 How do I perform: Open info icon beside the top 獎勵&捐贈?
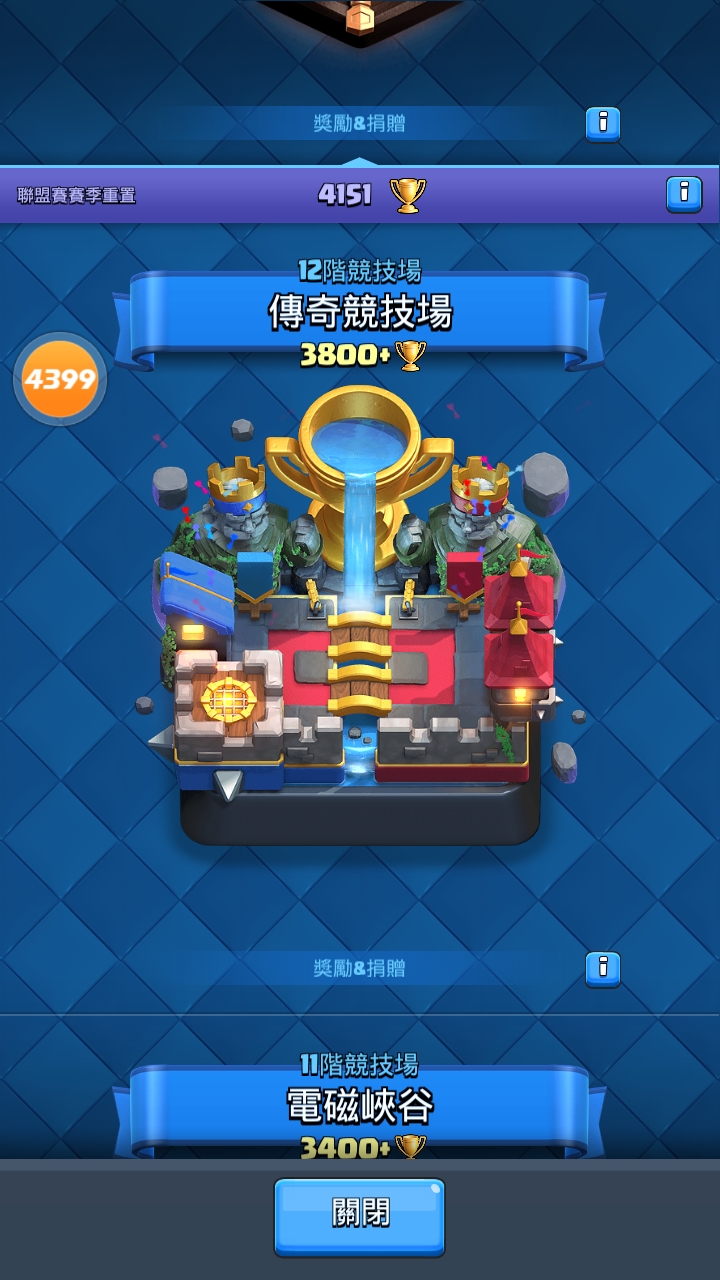(x=603, y=124)
